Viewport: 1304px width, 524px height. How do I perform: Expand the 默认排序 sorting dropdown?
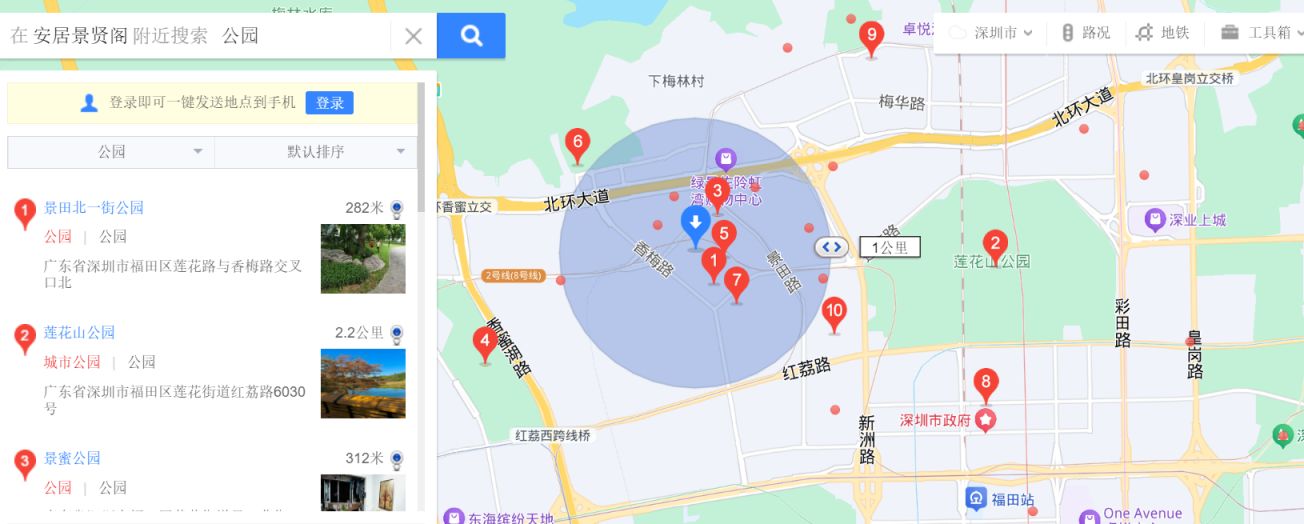pyautogui.click(x=316, y=152)
